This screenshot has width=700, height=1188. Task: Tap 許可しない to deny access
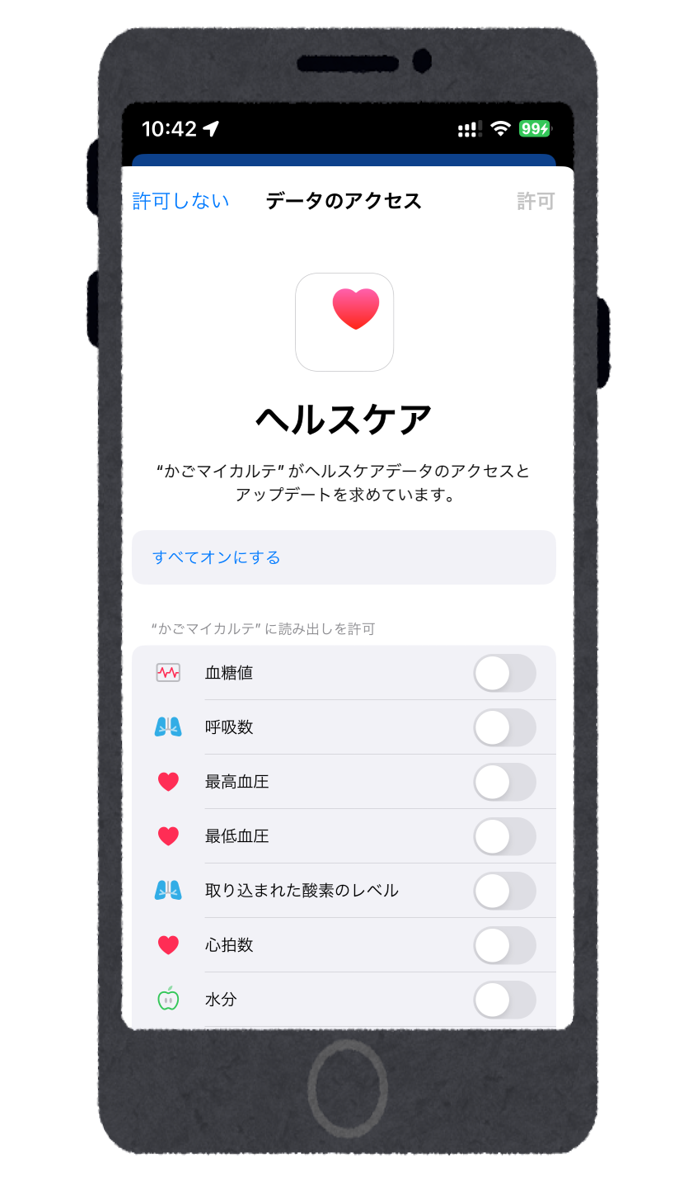pyautogui.click(x=181, y=201)
